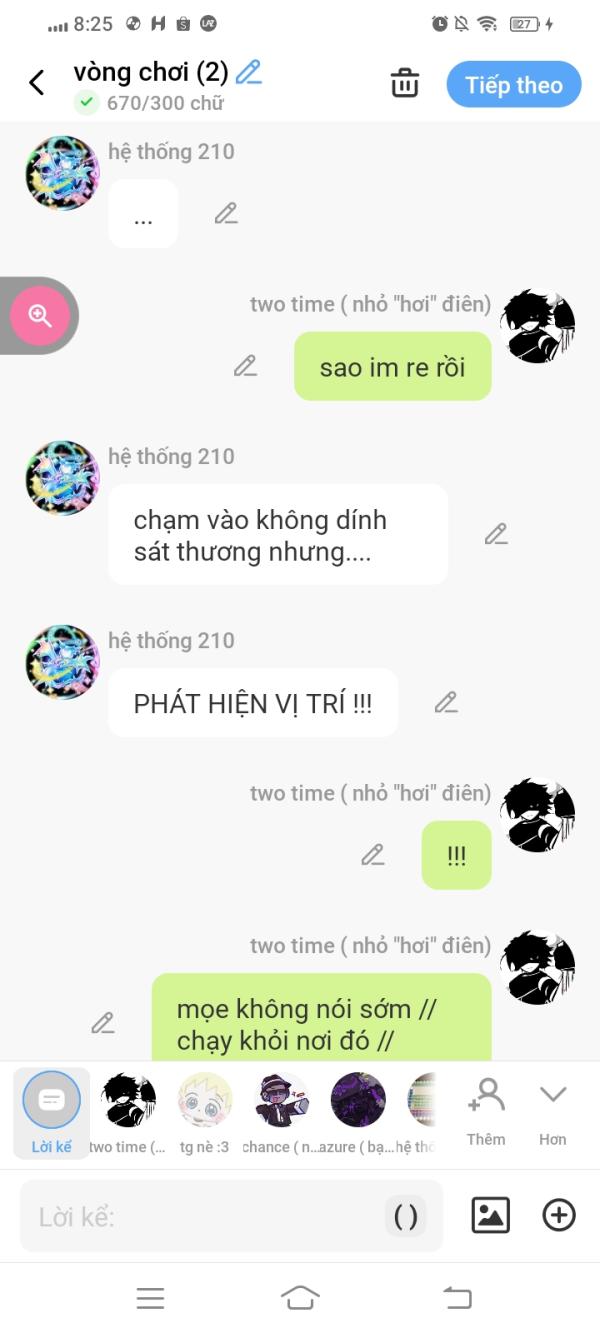Edit the "sao im re rồi" message
The width and height of the screenshot is (600, 1333).
pyautogui.click(x=246, y=366)
